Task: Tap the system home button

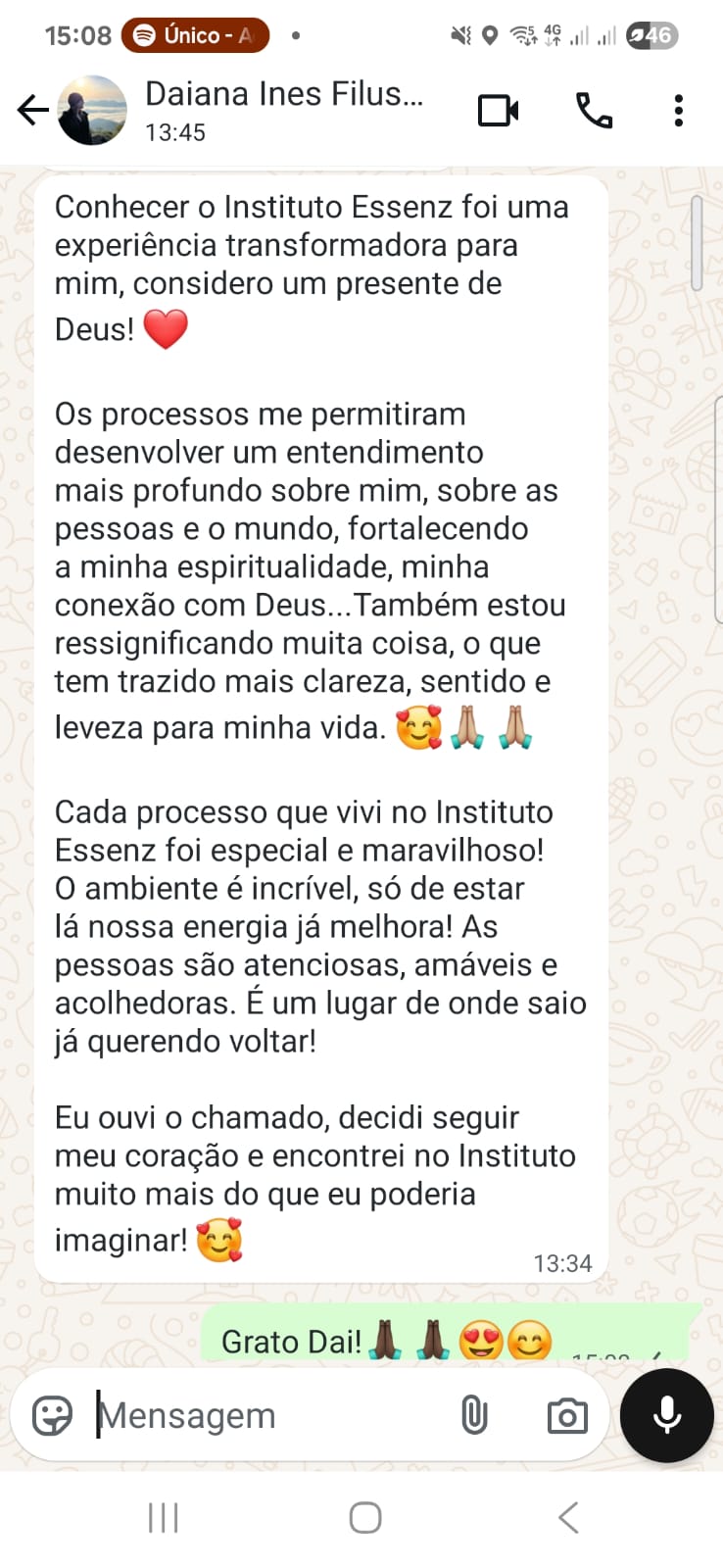Action: tap(365, 1518)
